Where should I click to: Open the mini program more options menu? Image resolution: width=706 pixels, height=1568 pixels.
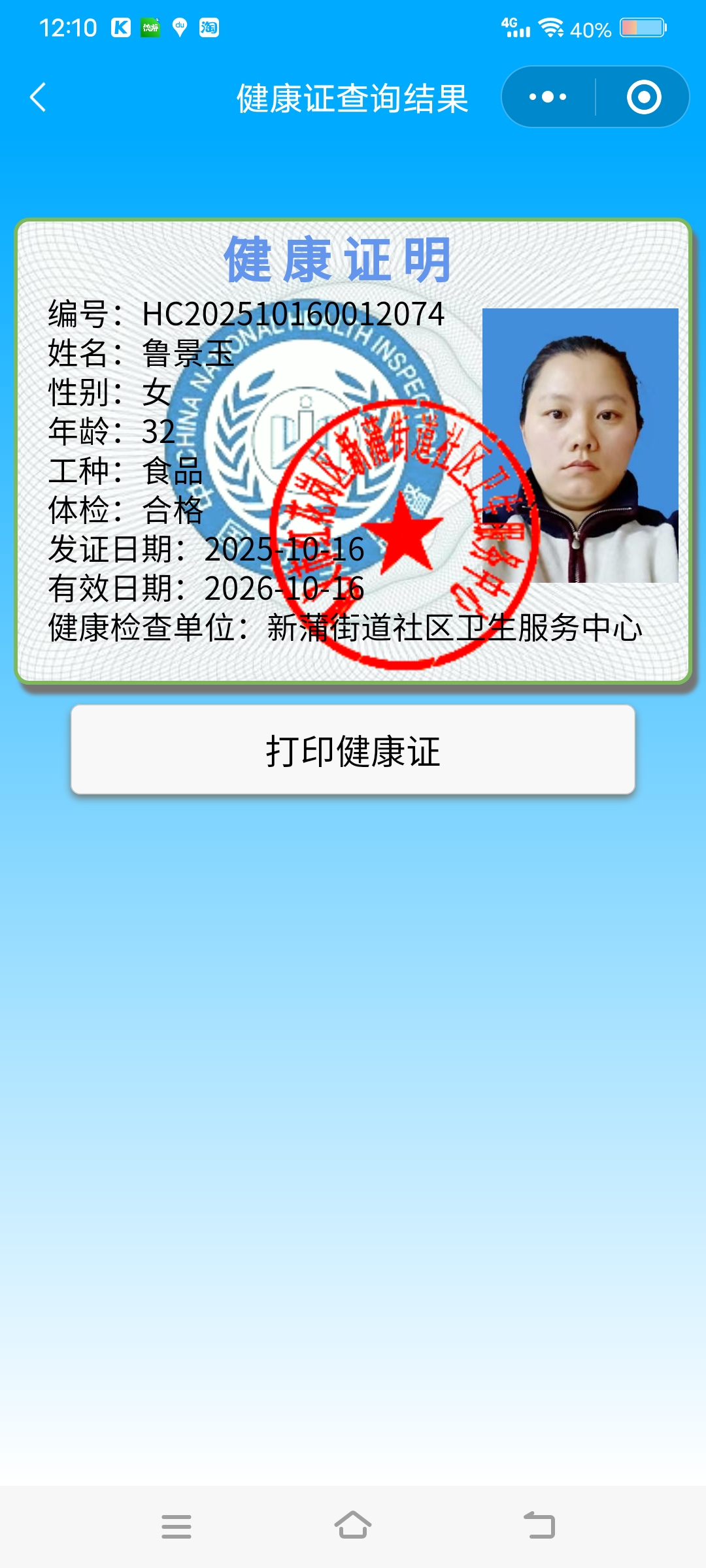pos(548,97)
